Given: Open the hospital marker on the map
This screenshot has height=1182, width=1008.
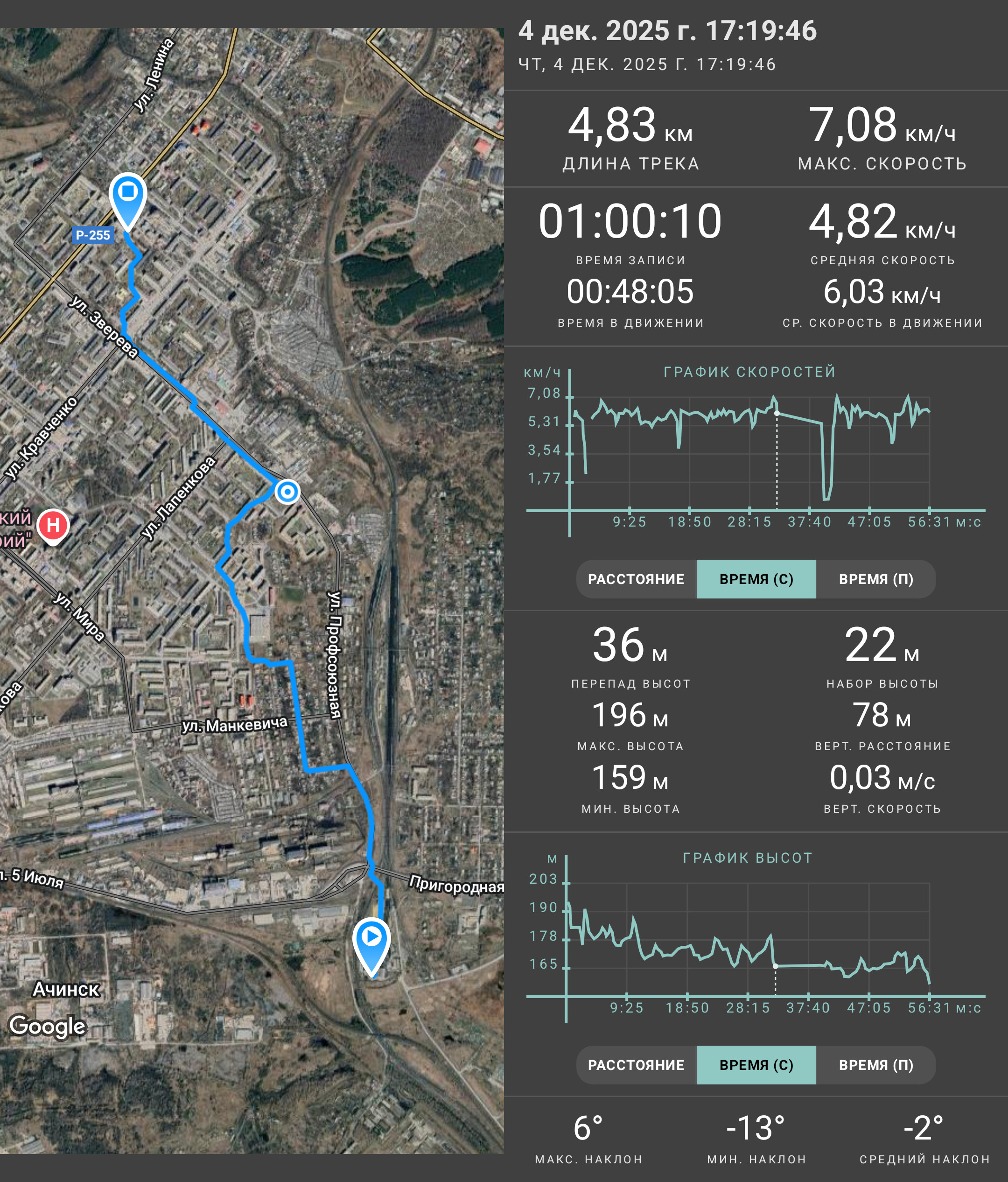Looking at the screenshot, I should coord(53,527).
